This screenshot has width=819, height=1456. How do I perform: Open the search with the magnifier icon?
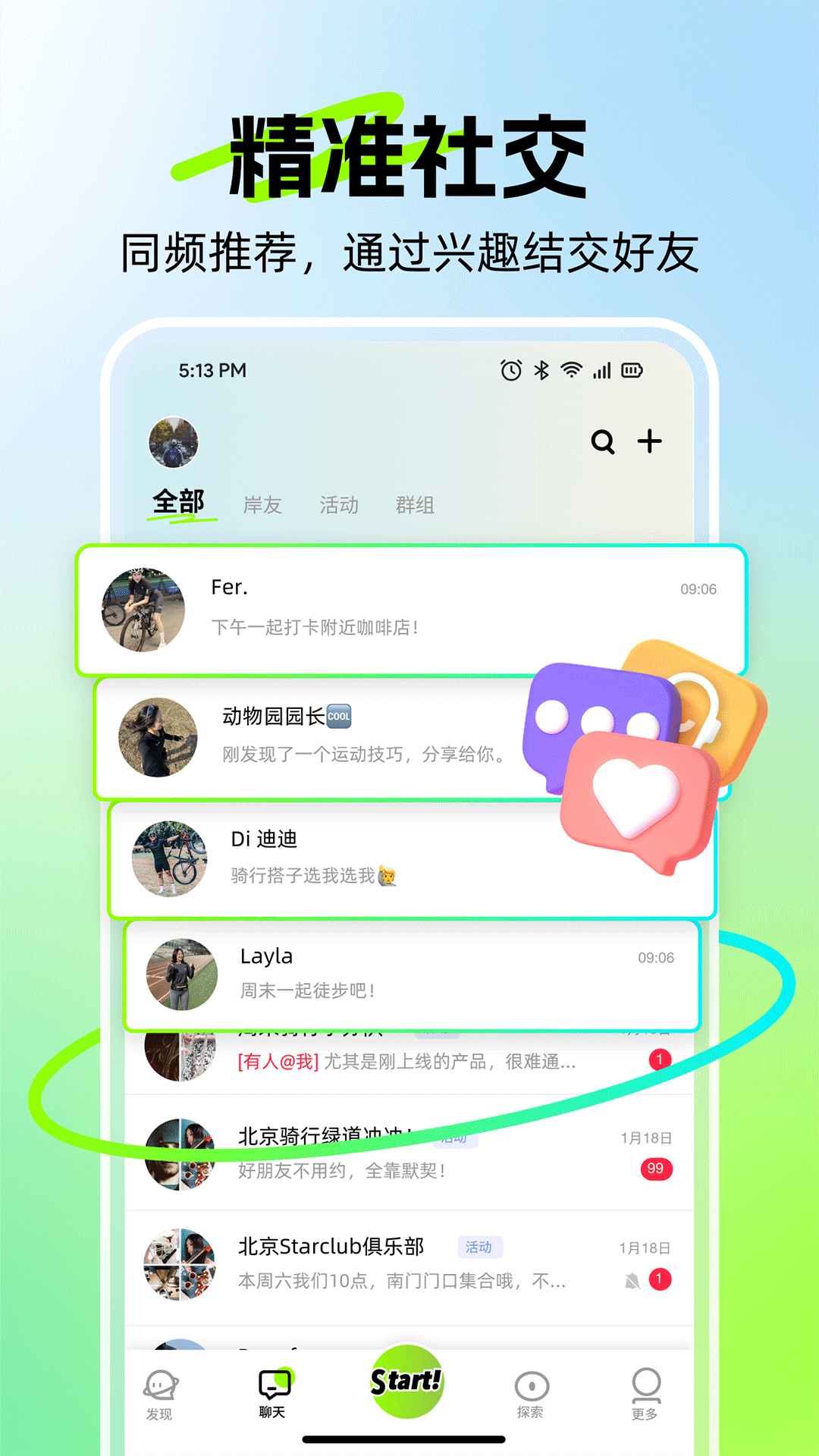(602, 441)
